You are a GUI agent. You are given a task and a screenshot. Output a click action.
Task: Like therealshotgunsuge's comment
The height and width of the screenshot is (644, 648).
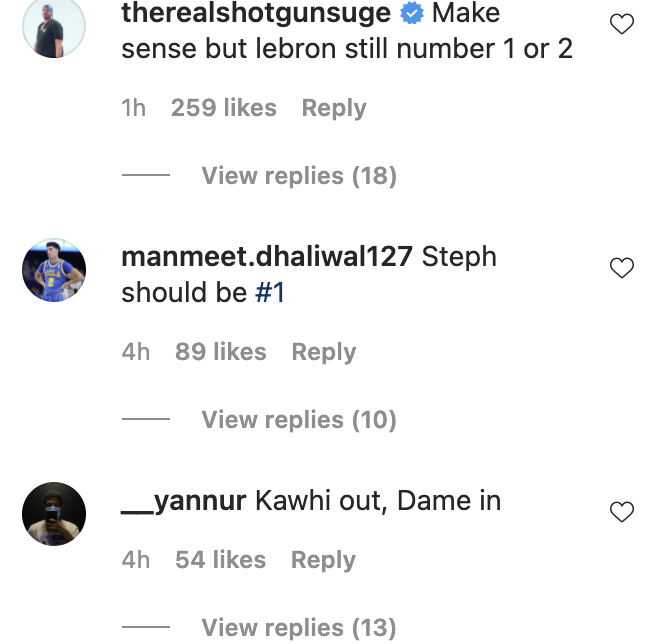click(621, 24)
